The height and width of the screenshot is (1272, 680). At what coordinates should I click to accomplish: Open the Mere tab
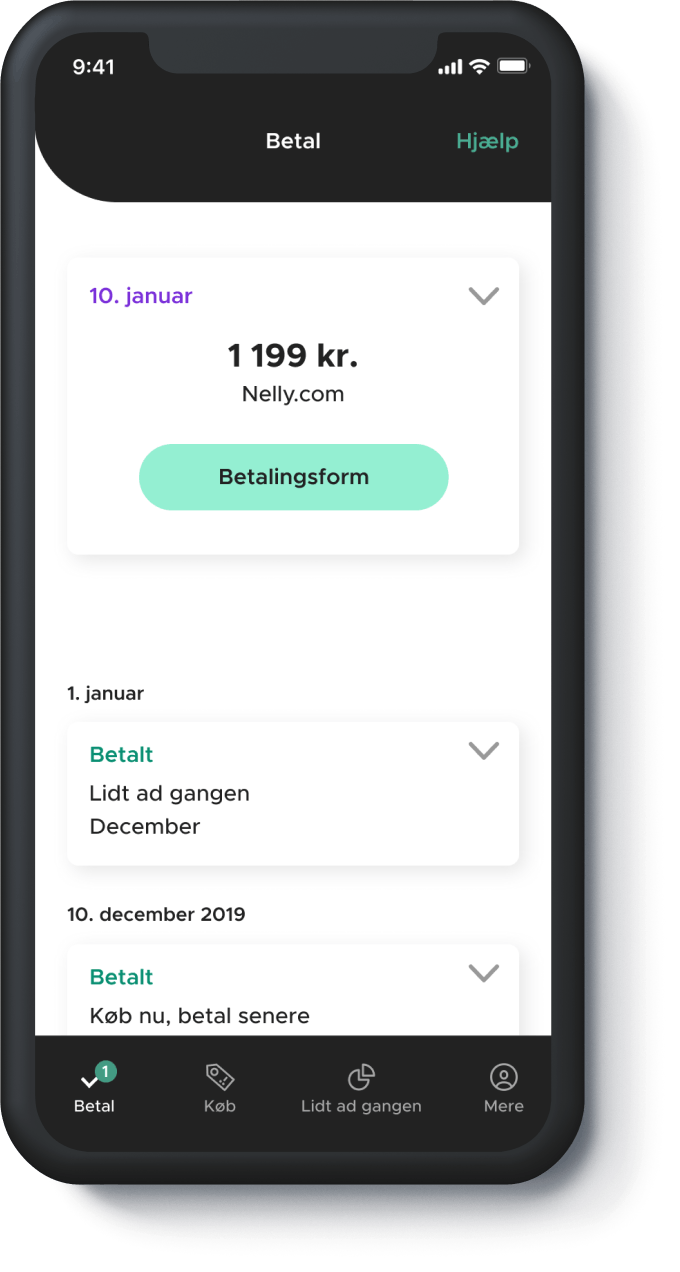coord(504,1088)
